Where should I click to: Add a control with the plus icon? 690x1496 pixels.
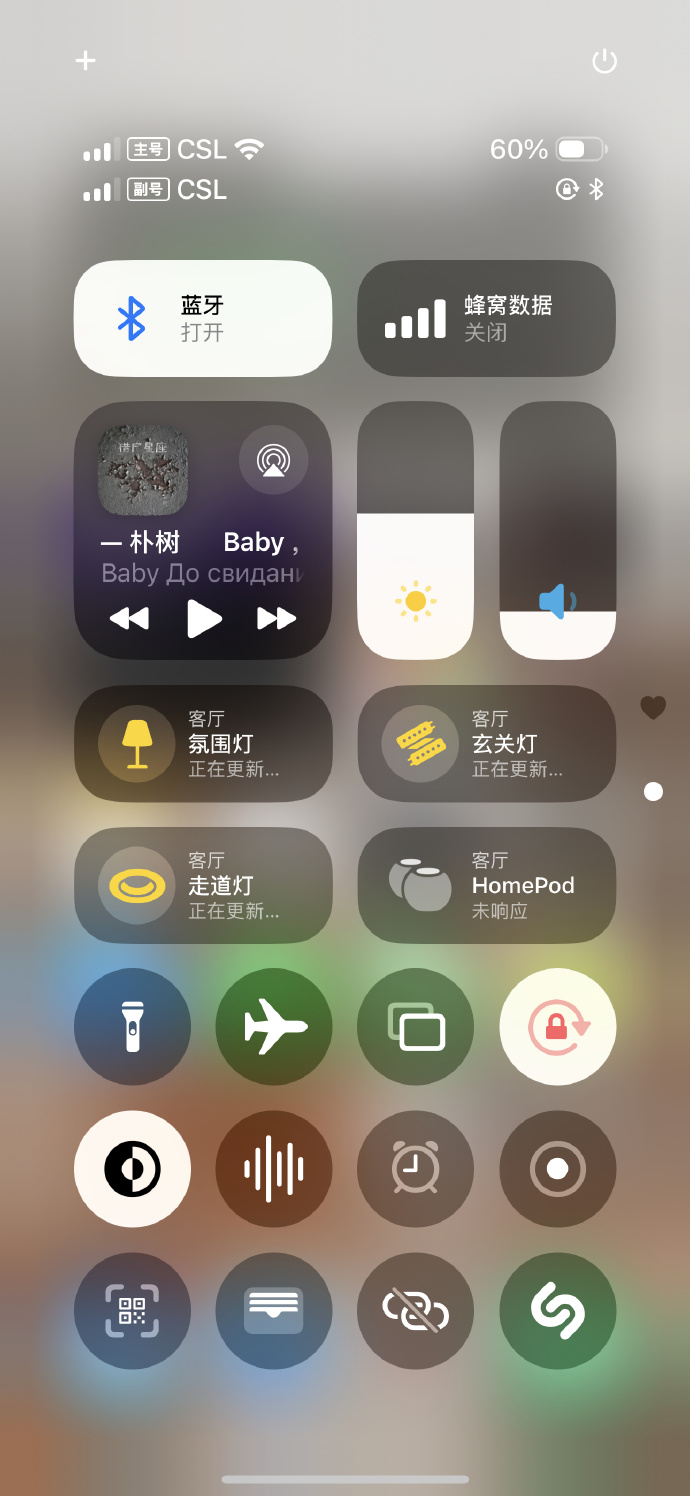pyautogui.click(x=86, y=61)
